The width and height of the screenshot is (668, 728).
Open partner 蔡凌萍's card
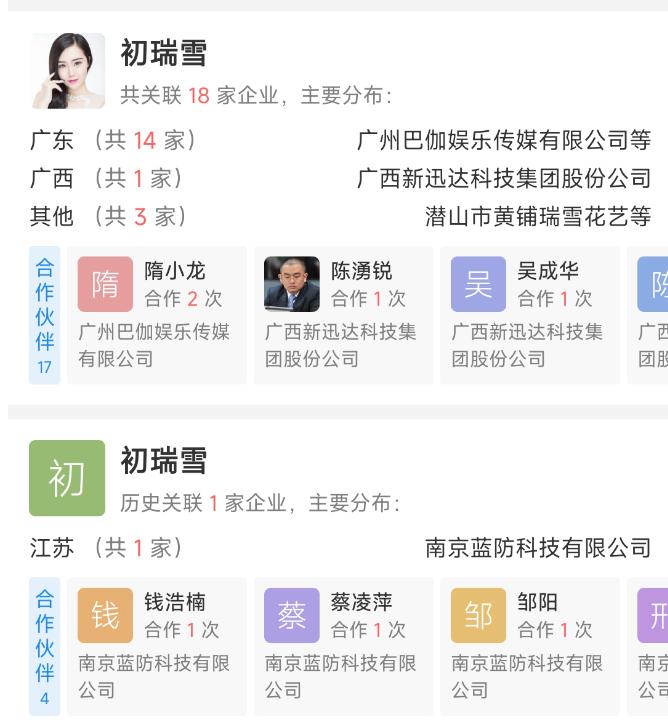343,646
